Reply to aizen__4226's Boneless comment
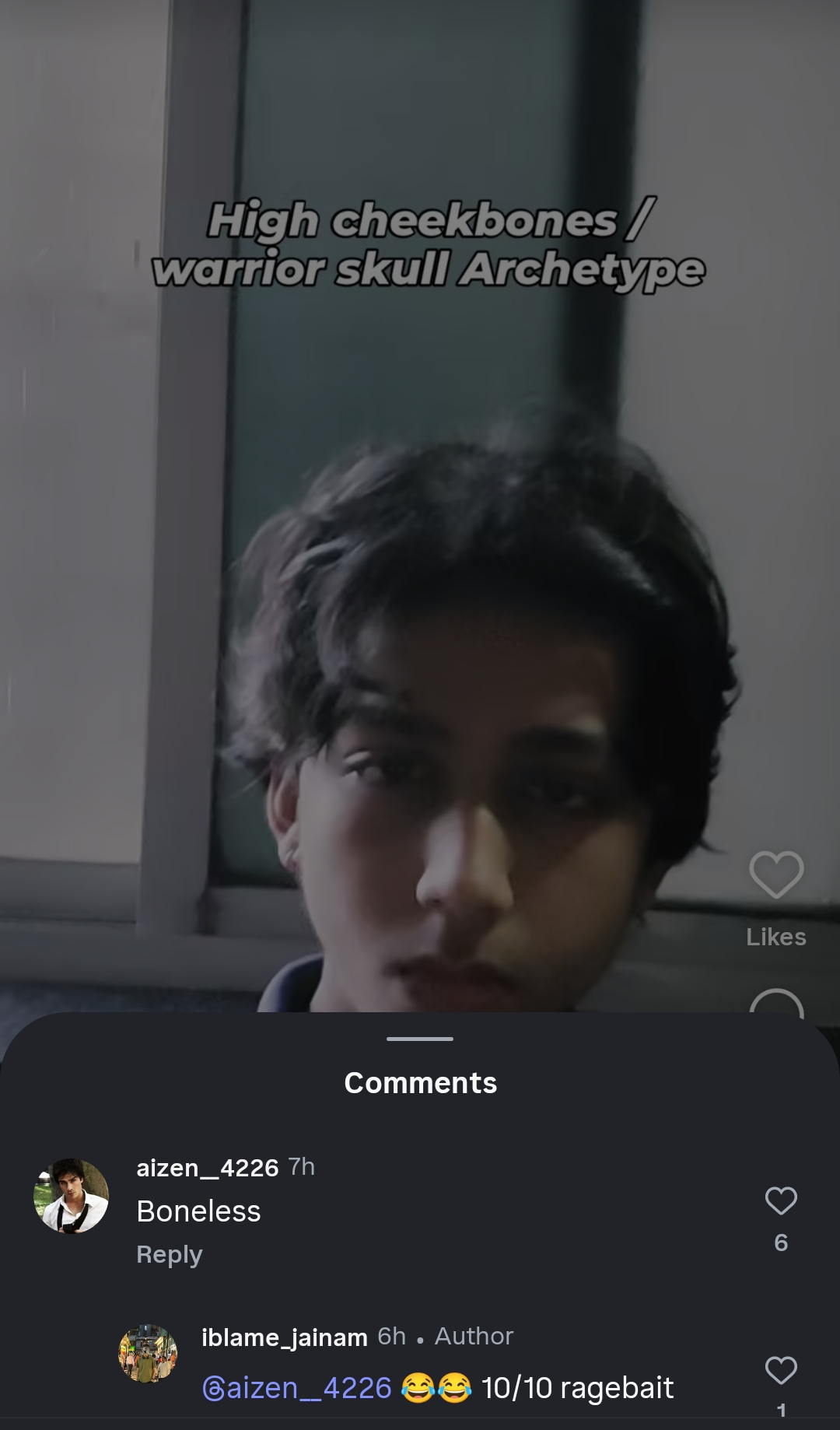This screenshot has width=840, height=1430. pyautogui.click(x=169, y=1254)
